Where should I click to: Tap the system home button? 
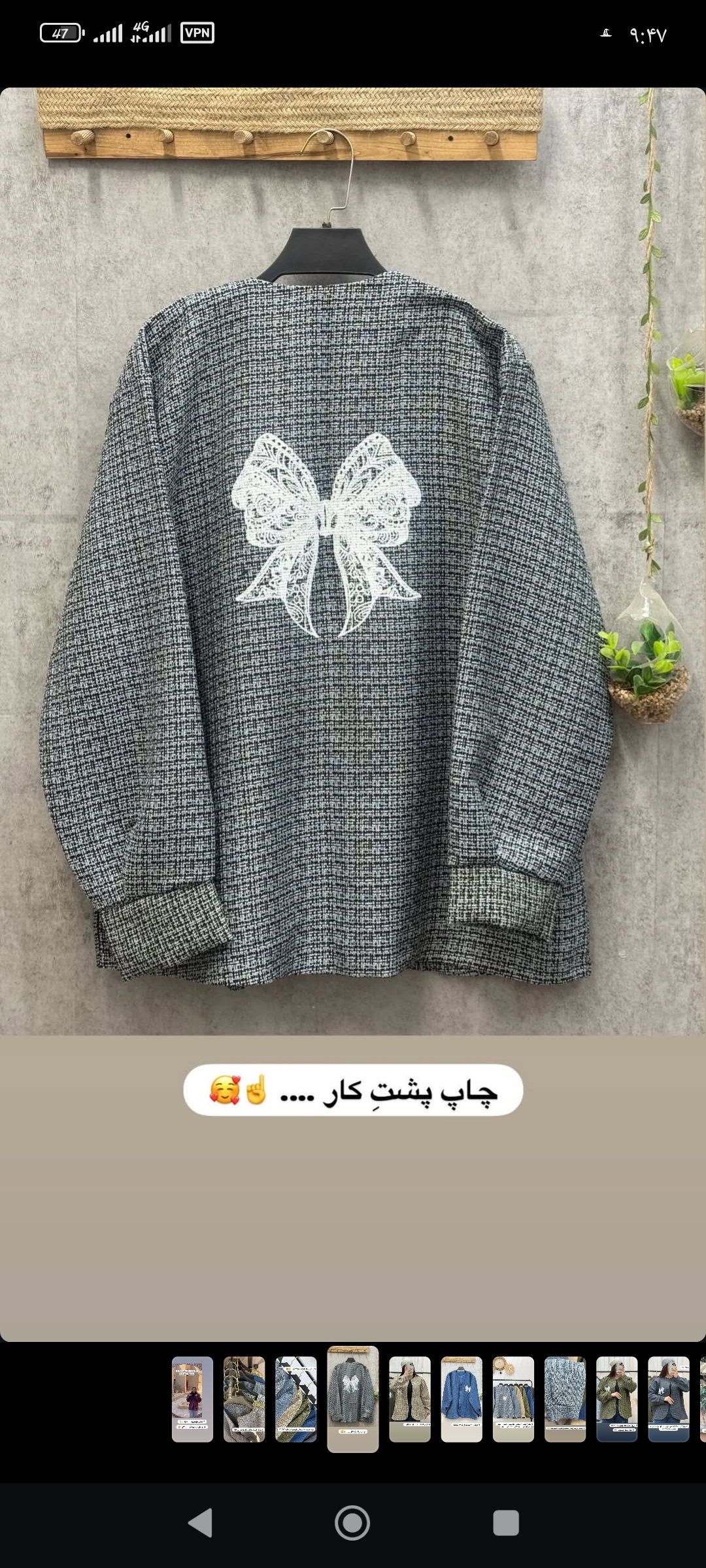[x=352, y=1523]
